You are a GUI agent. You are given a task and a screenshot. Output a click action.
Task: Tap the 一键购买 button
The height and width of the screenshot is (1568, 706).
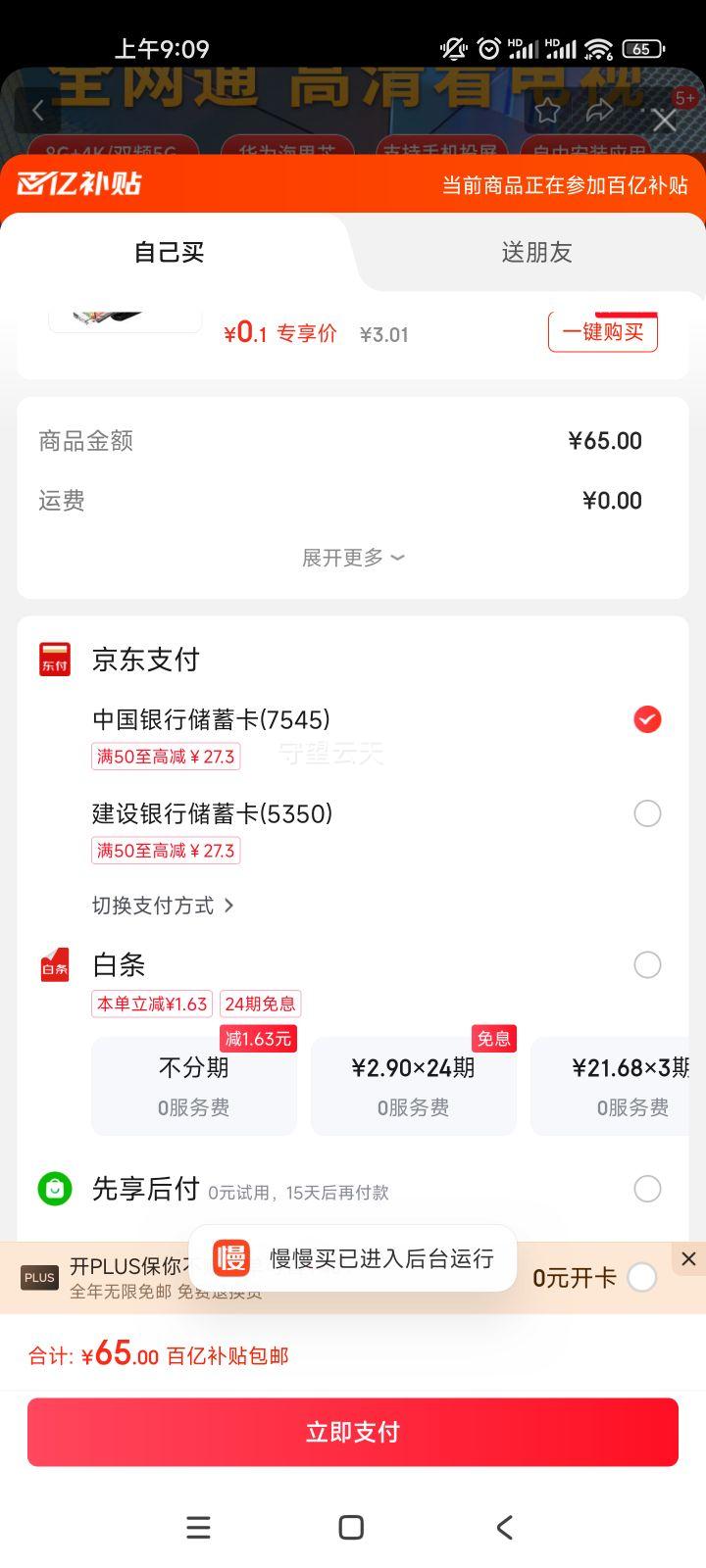pos(602,332)
